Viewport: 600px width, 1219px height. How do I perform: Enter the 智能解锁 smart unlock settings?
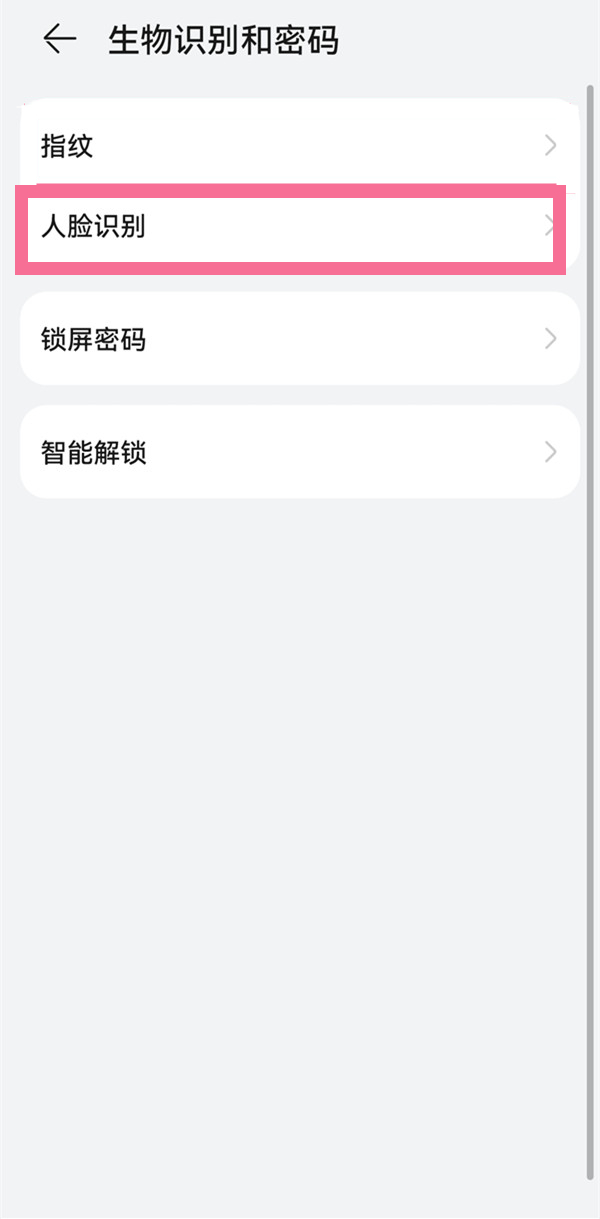click(x=298, y=452)
